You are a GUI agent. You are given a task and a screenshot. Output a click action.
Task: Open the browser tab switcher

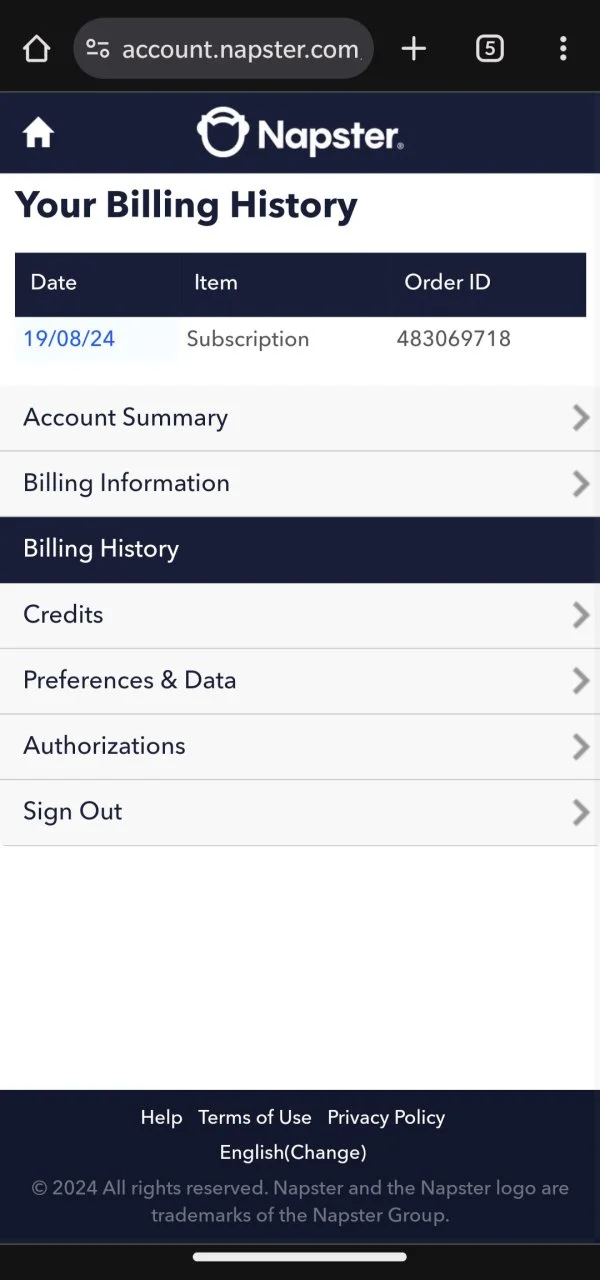point(489,48)
